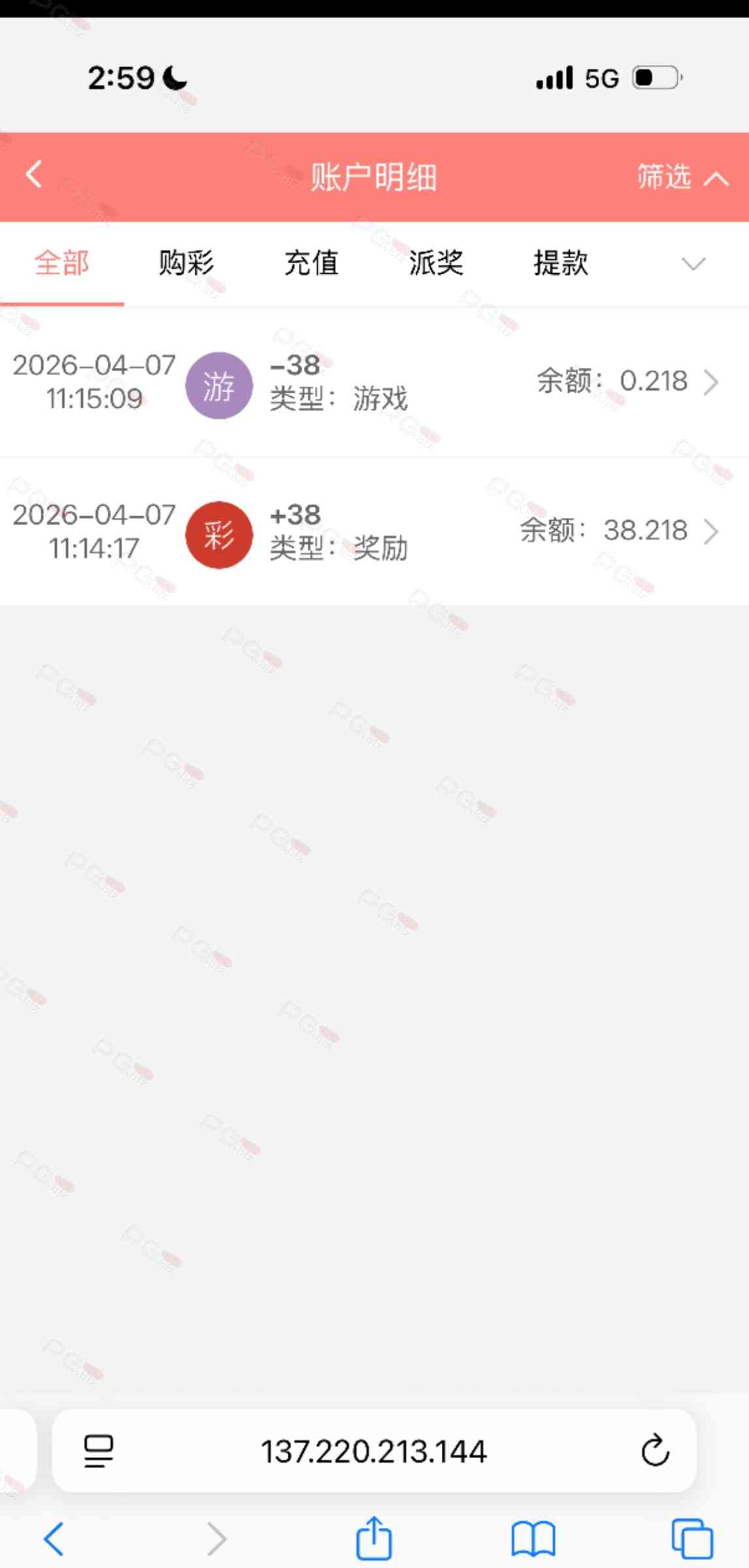Switch to the 购彩 tab
Viewport: 749px width, 1568px height.
pyautogui.click(x=186, y=263)
